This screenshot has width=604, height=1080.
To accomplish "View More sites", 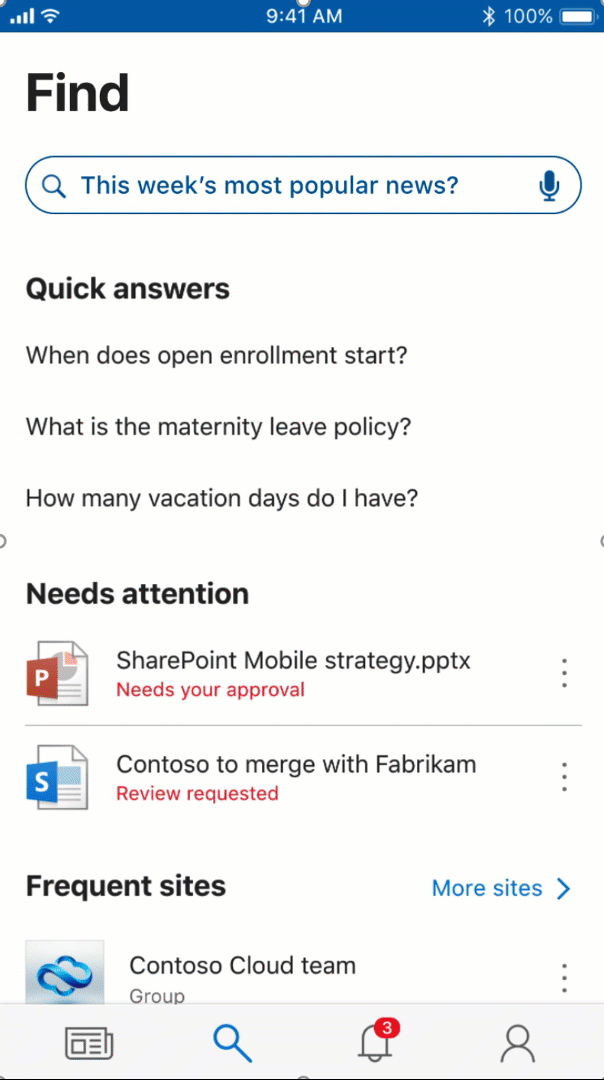I will click(x=501, y=889).
